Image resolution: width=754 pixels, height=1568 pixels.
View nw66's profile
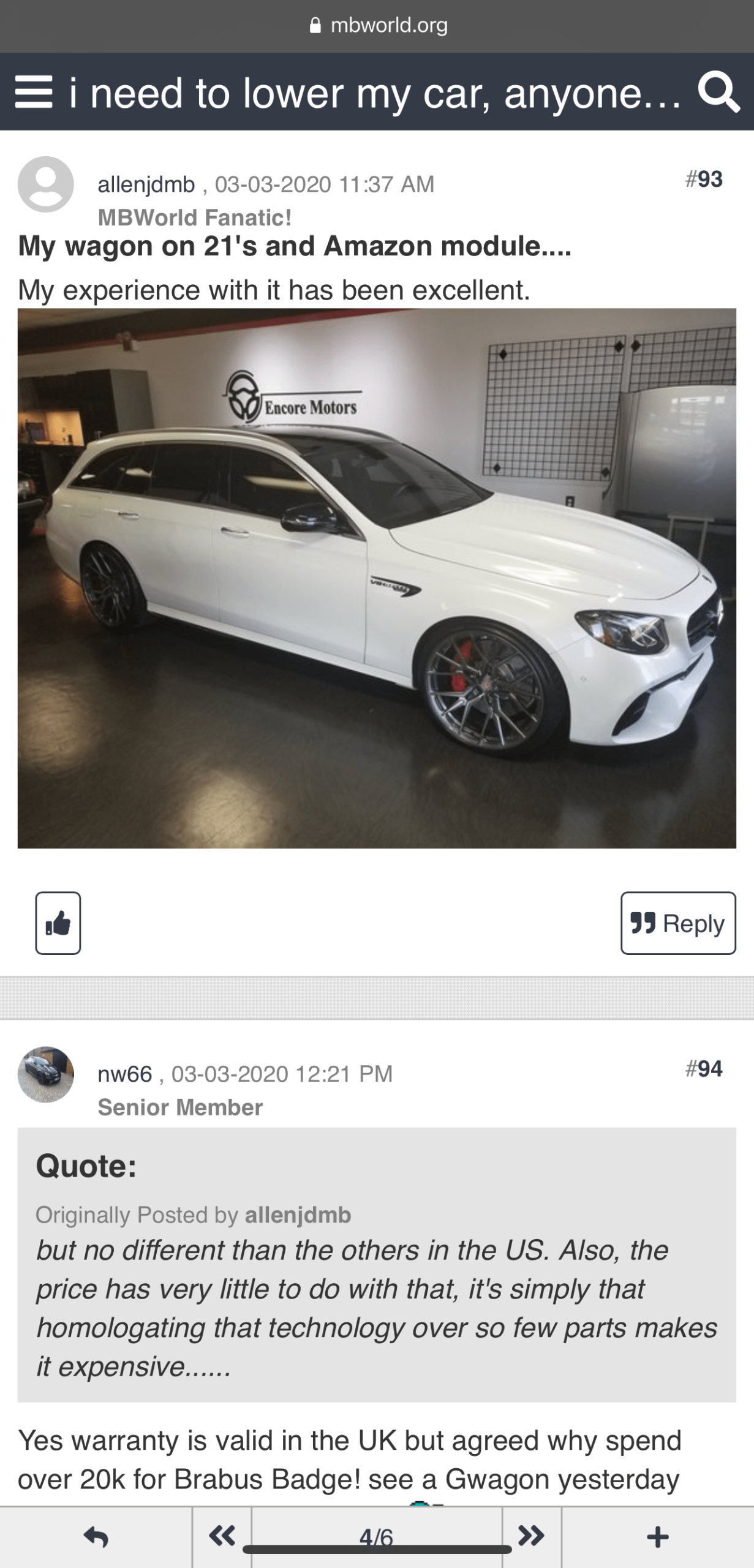(125, 1074)
